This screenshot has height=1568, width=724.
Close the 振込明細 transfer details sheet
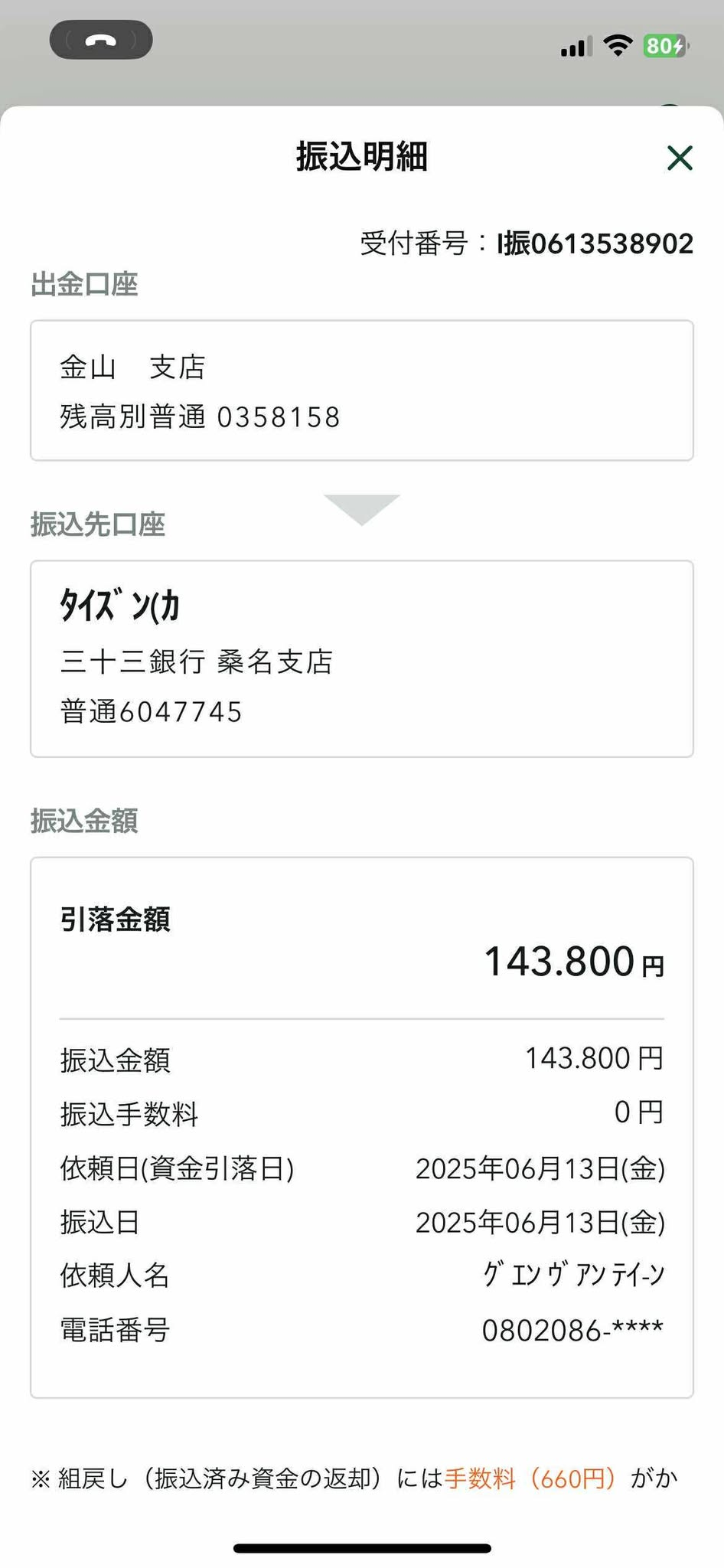pos(680,158)
